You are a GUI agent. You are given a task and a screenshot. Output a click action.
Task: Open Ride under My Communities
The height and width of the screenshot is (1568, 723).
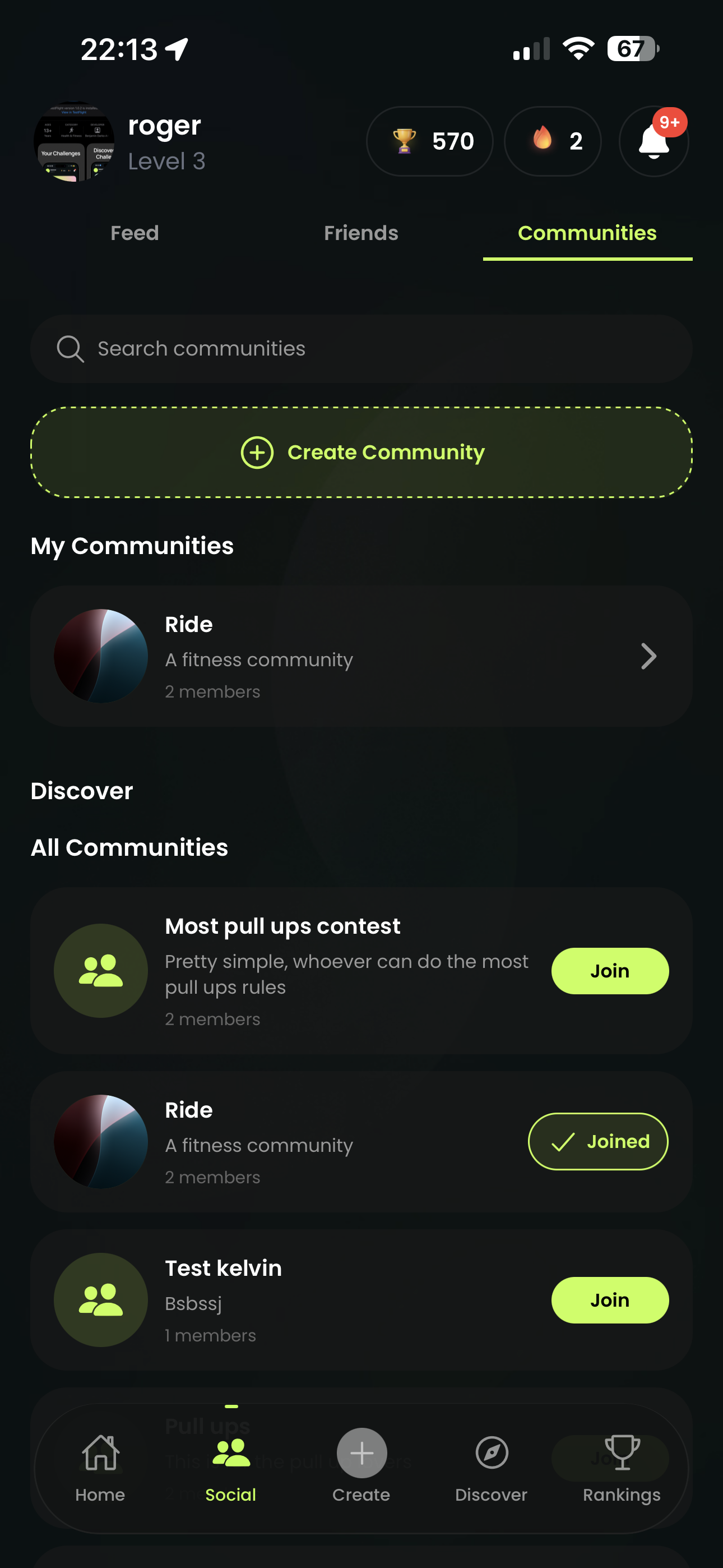[x=361, y=656]
